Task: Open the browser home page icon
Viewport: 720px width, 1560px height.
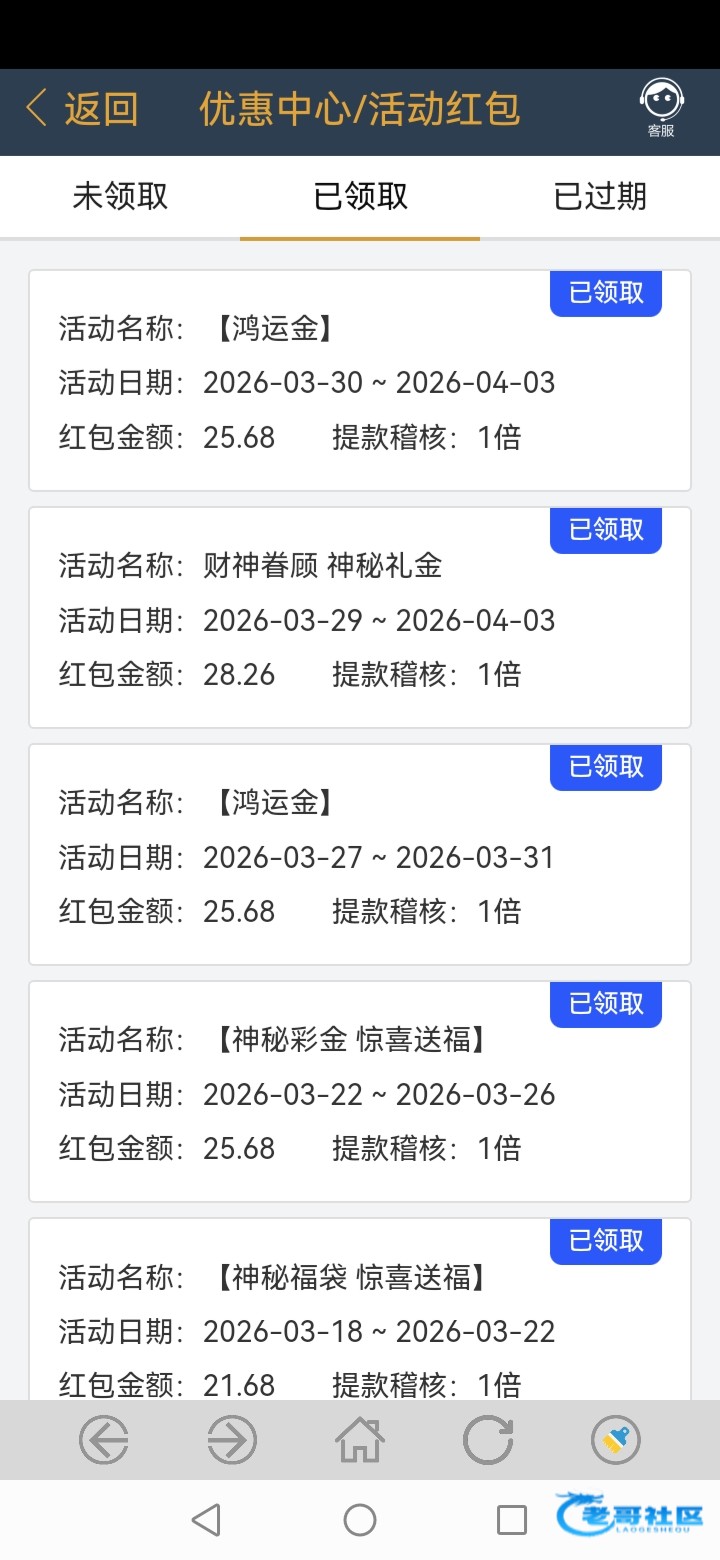Action: point(360,1441)
